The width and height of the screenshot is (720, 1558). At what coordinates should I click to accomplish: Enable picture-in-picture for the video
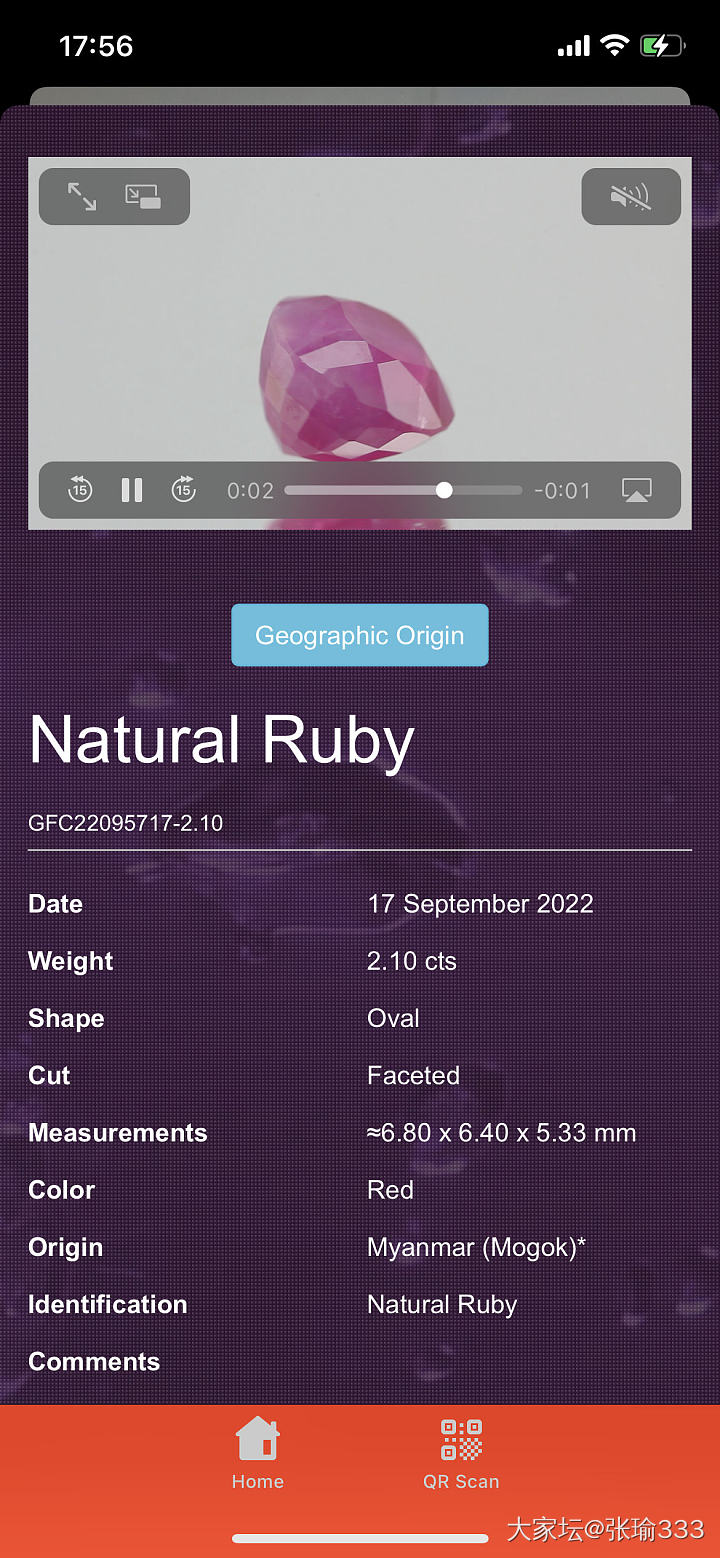pos(143,196)
